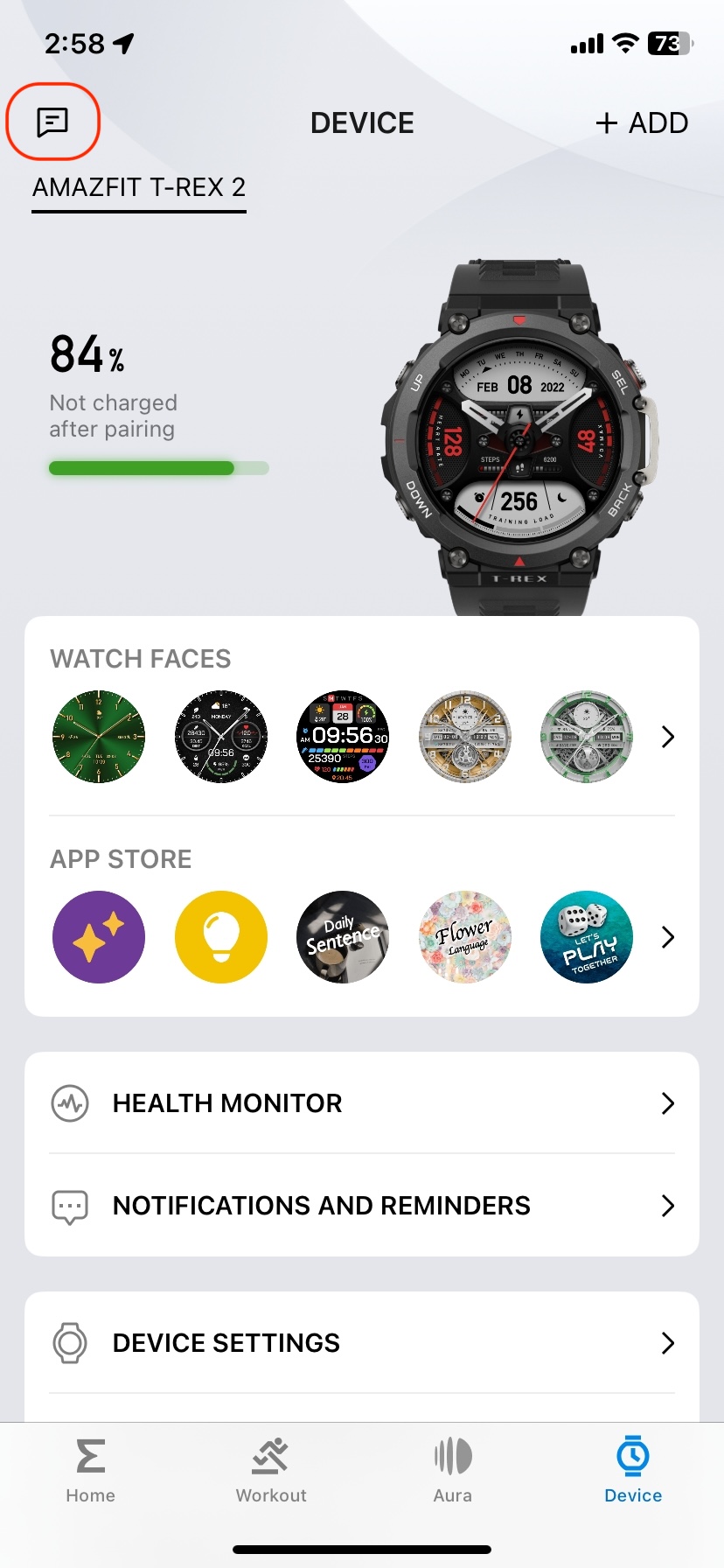This screenshot has width=724, height=1568.
Task: Open the purple sparkle app
Action: pyautogui.click(x=99, y=937)
